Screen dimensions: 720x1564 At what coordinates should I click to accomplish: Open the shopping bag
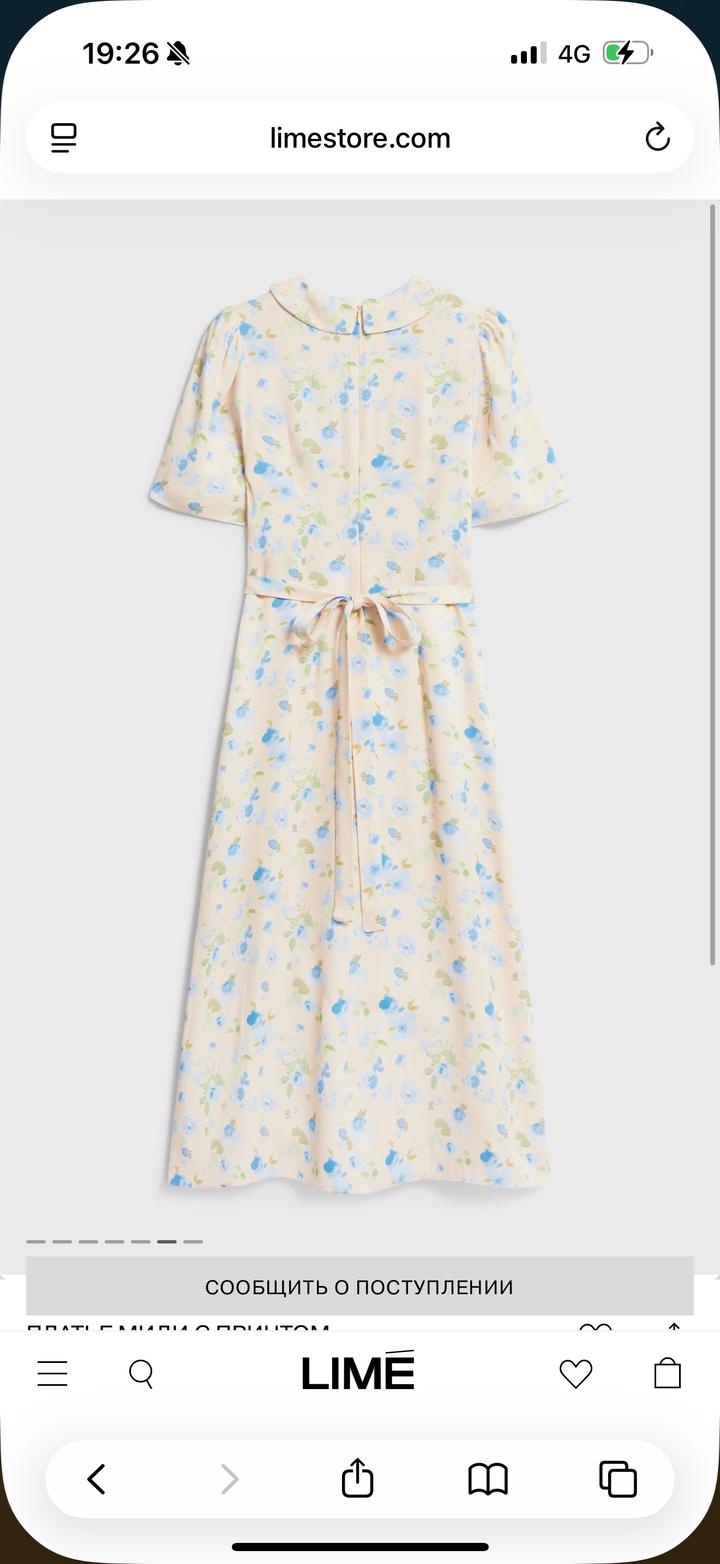[x=667, y=1373]
